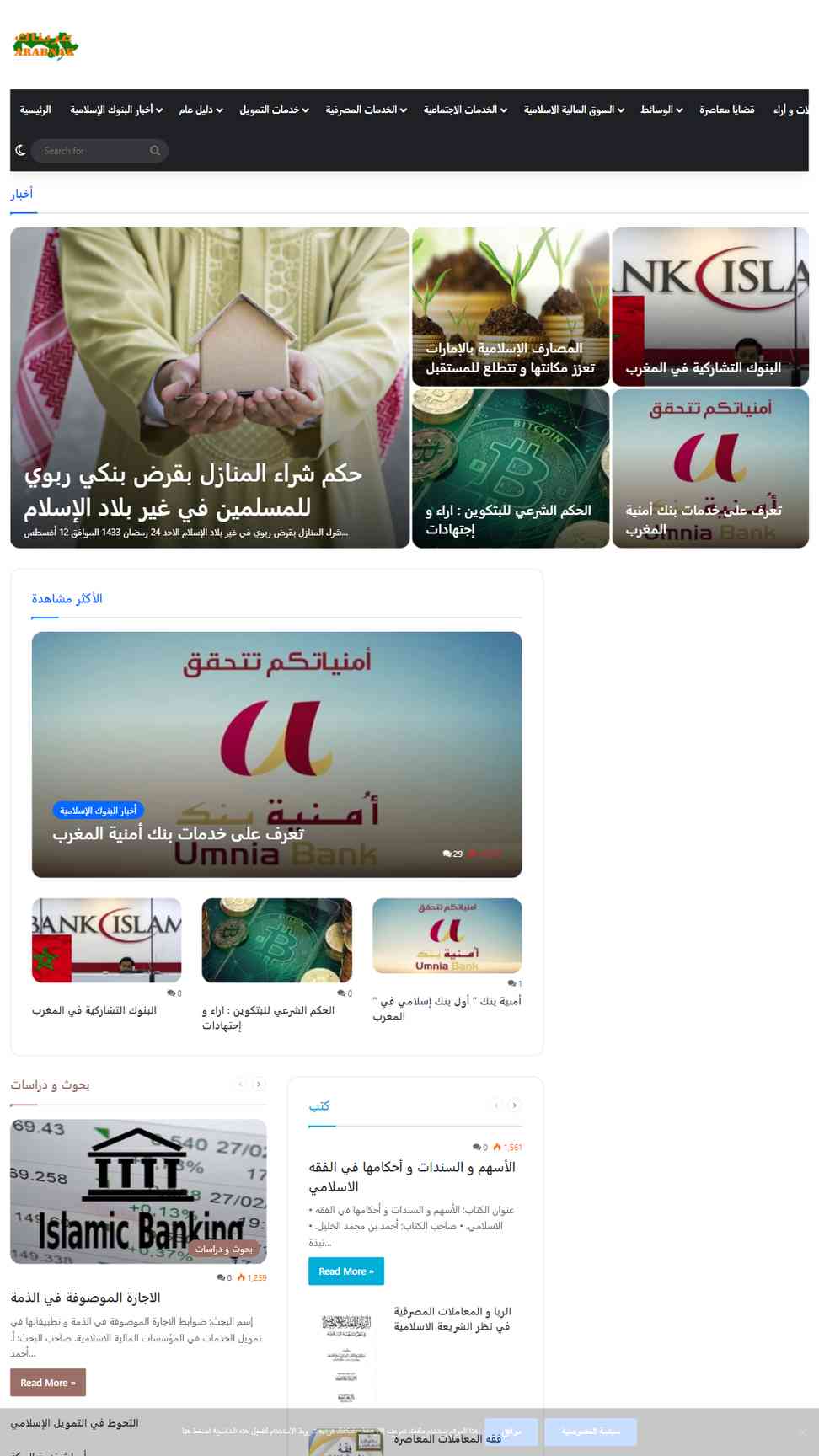This screenshot has width=819, height=1456.
Task: Open the سياسة الخصوصية privacy policy button
Action: point(591,1432)
